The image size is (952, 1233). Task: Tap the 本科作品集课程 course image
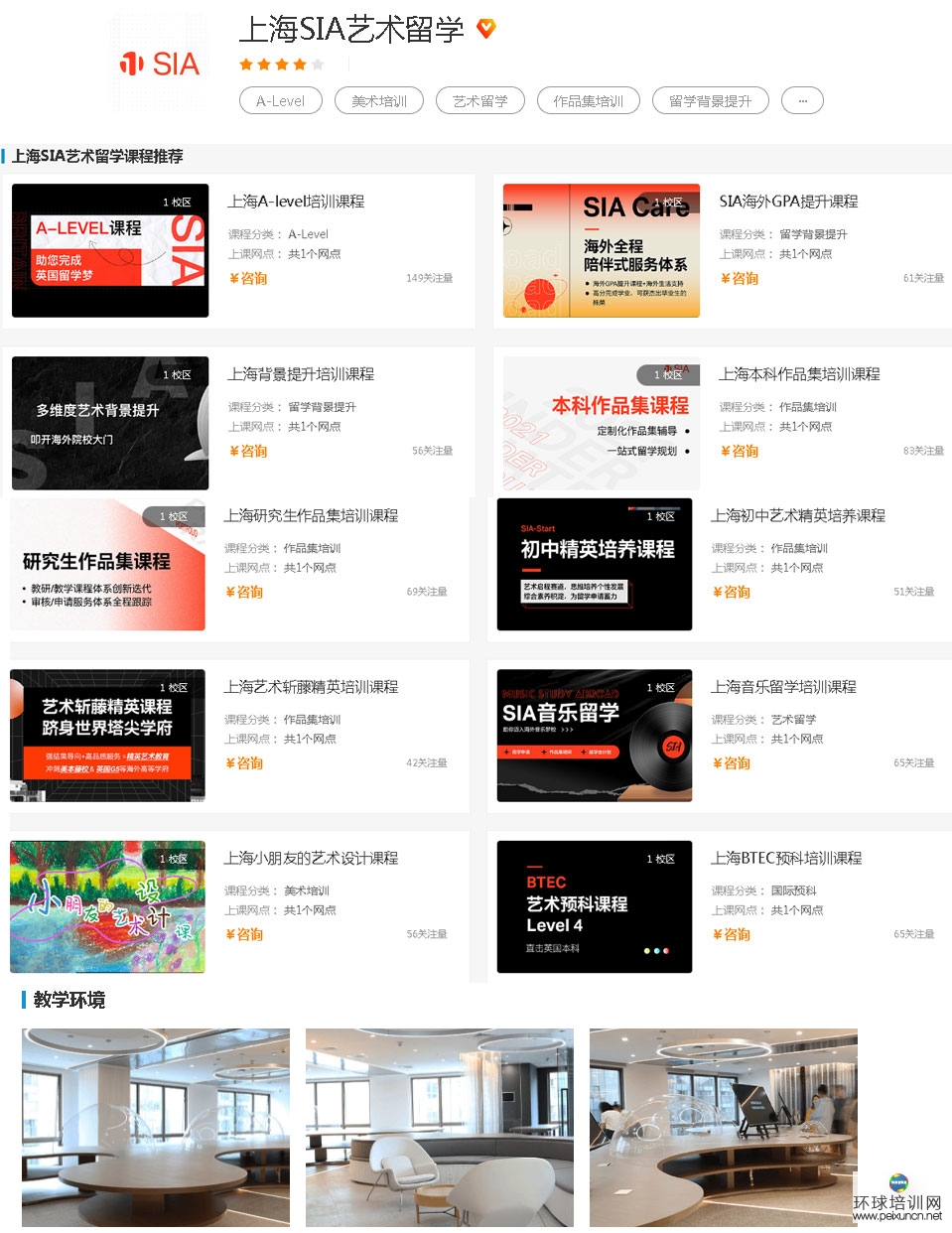coord(601,423)
